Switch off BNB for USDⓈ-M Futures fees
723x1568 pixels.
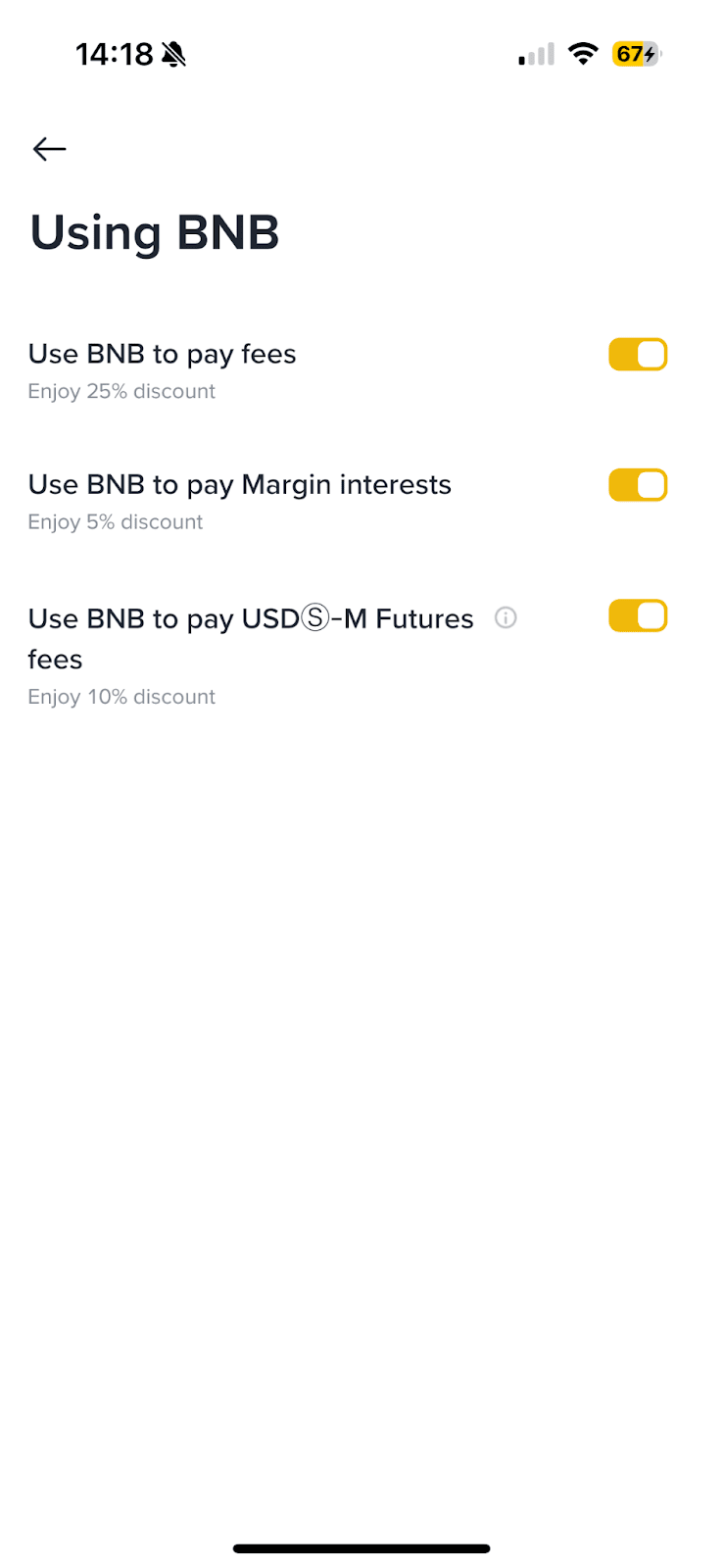pos(638,616)
